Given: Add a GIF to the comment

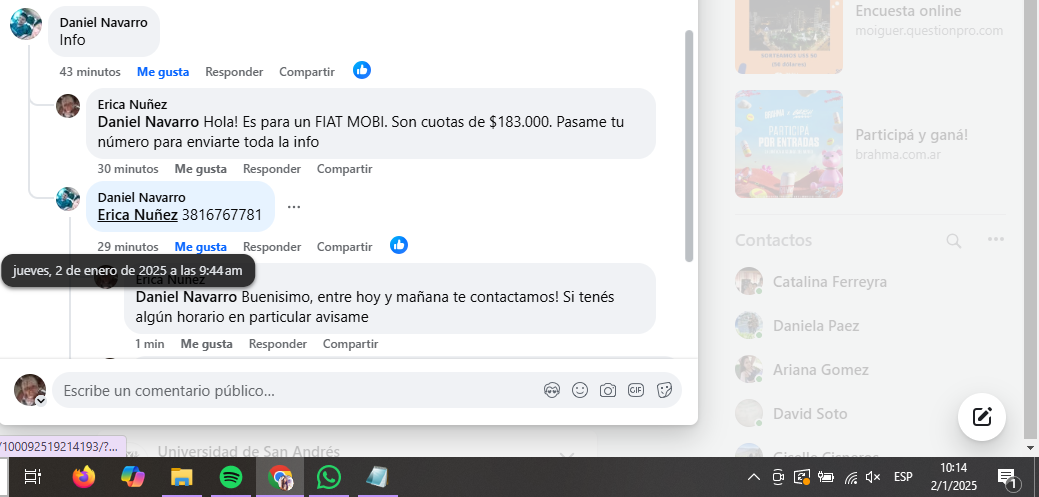Looking at the screenshot, I should coord(635,391).
